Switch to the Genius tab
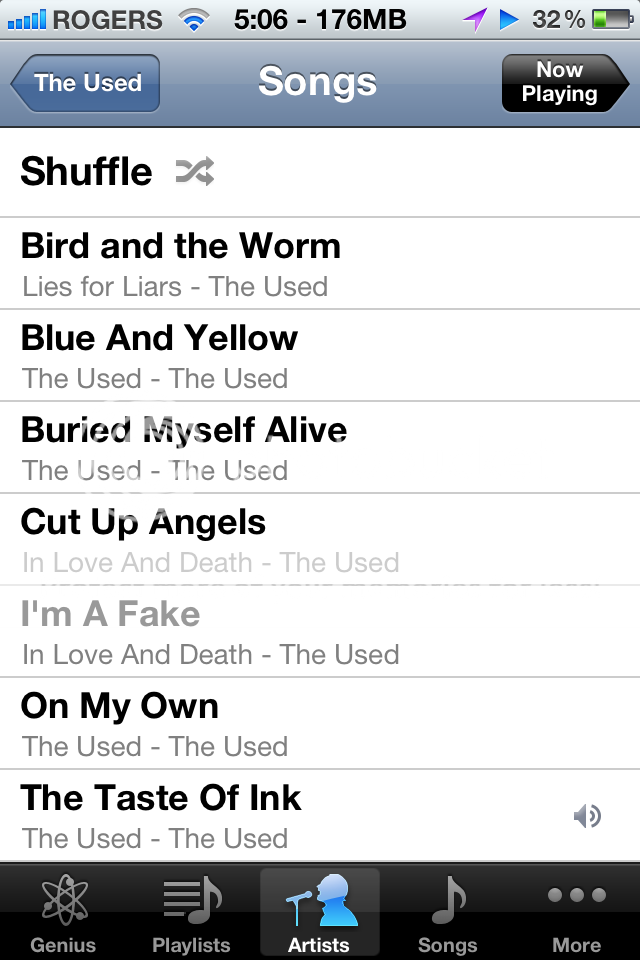This screenshot has height=960, width=640. click(64, 912)
